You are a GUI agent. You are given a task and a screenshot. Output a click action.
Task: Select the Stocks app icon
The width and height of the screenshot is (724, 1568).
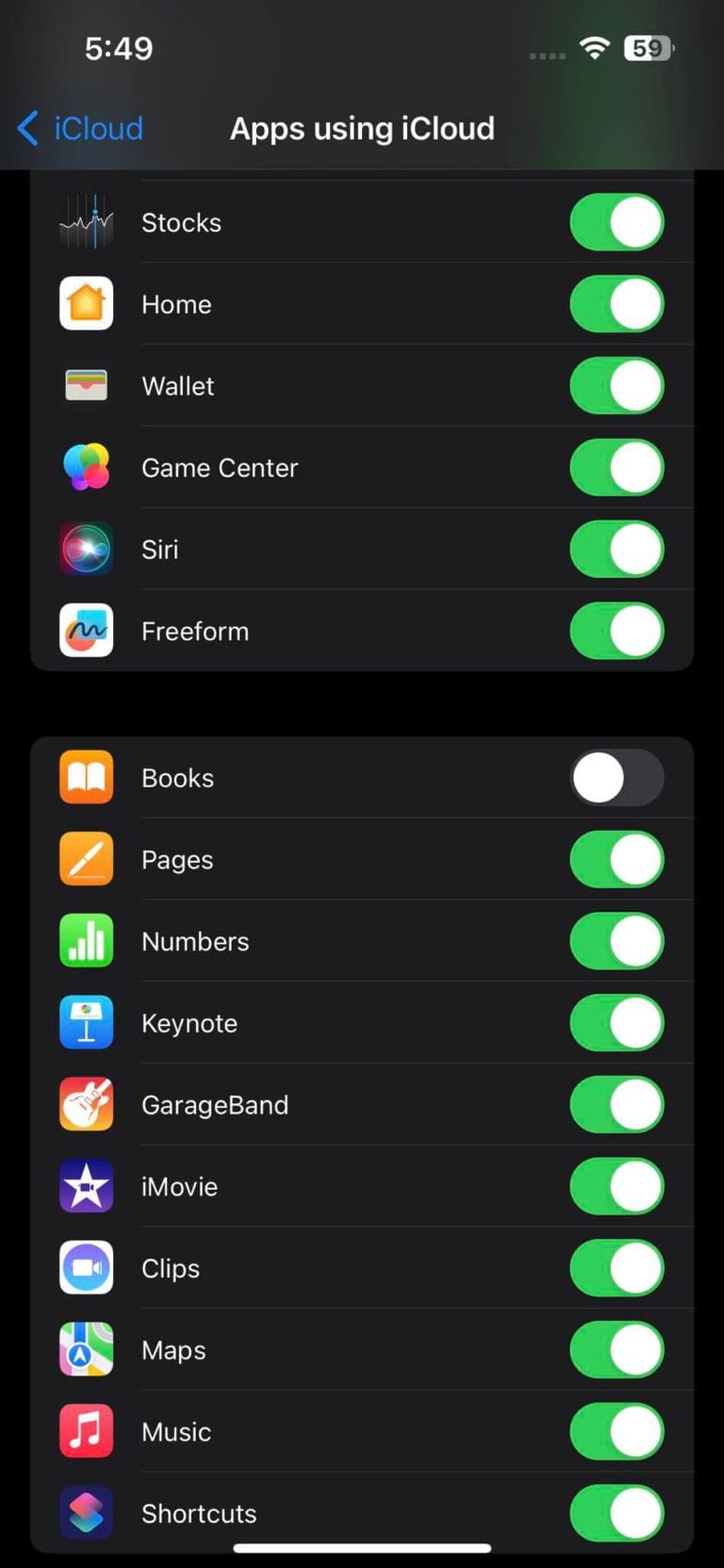click(86, 222)
